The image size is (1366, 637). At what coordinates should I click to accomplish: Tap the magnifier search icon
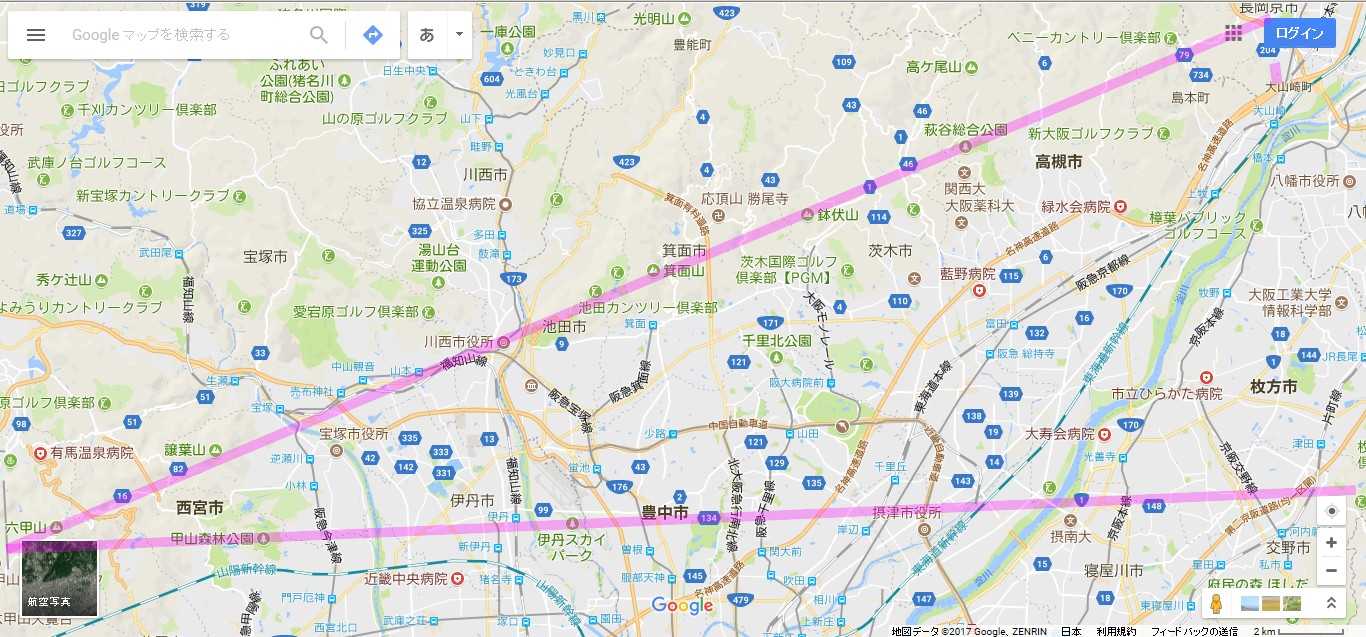click(x=318, y=35)
